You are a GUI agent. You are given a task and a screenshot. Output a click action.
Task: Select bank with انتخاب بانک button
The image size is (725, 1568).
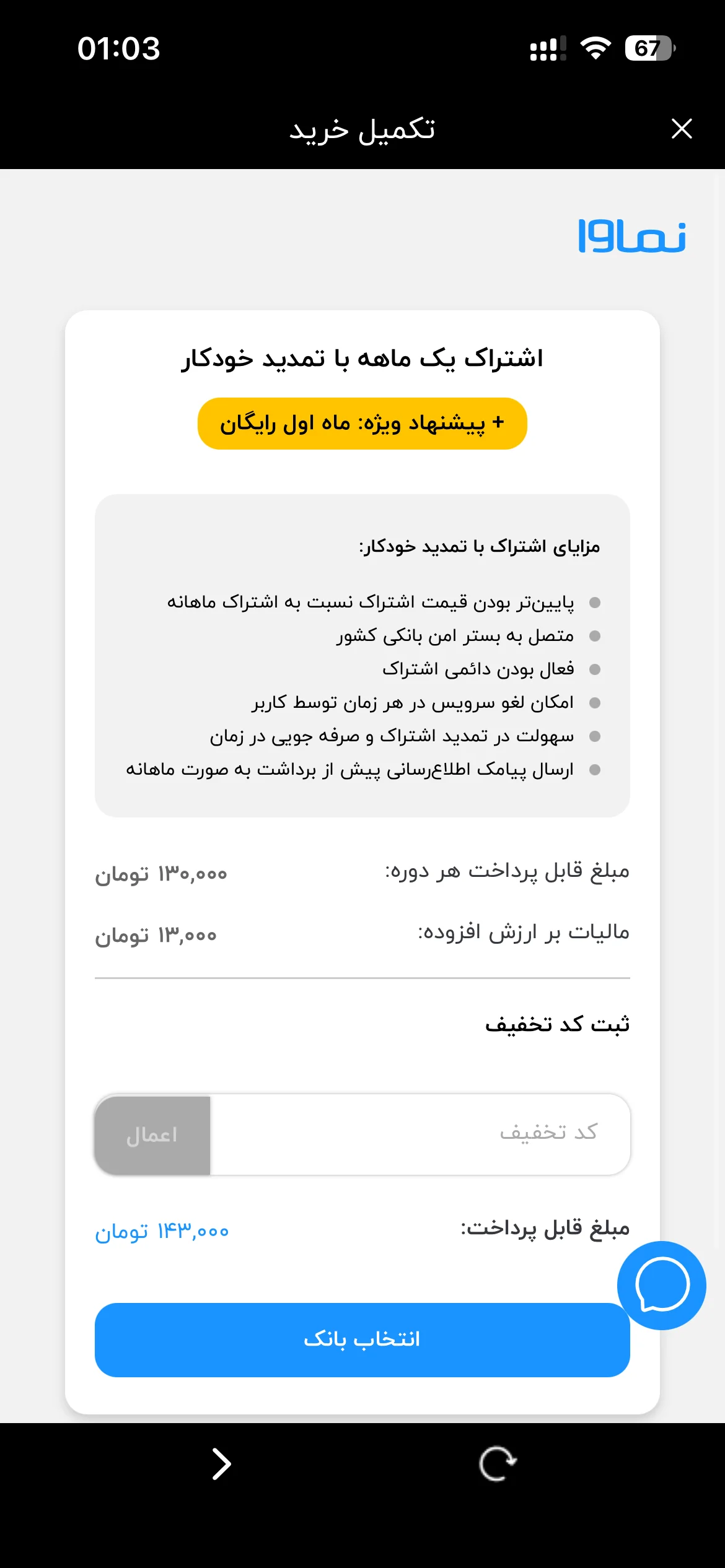pyautogui.click(x=362, y=1339)
